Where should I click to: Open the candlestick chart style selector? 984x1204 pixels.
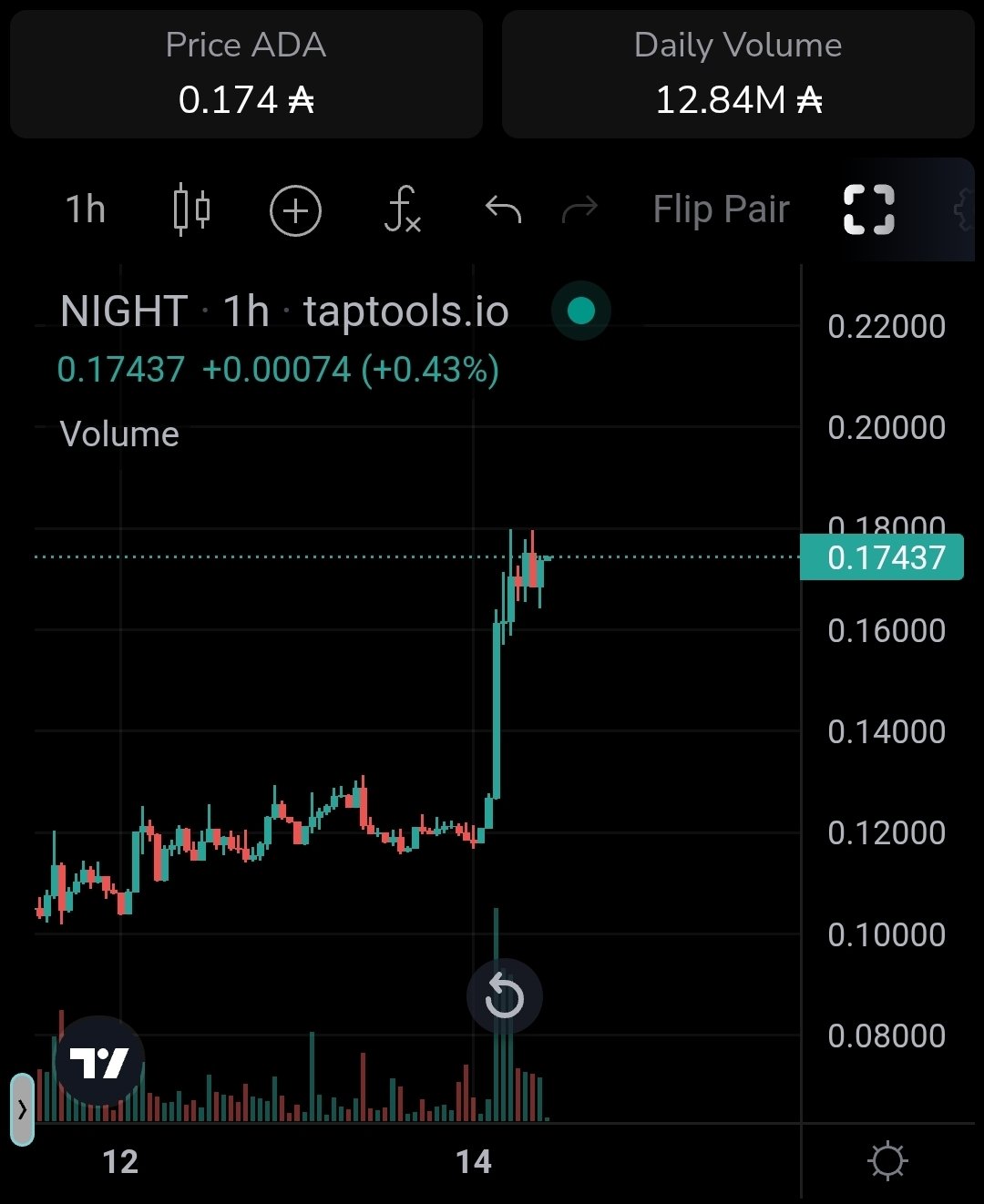[191, 210]
